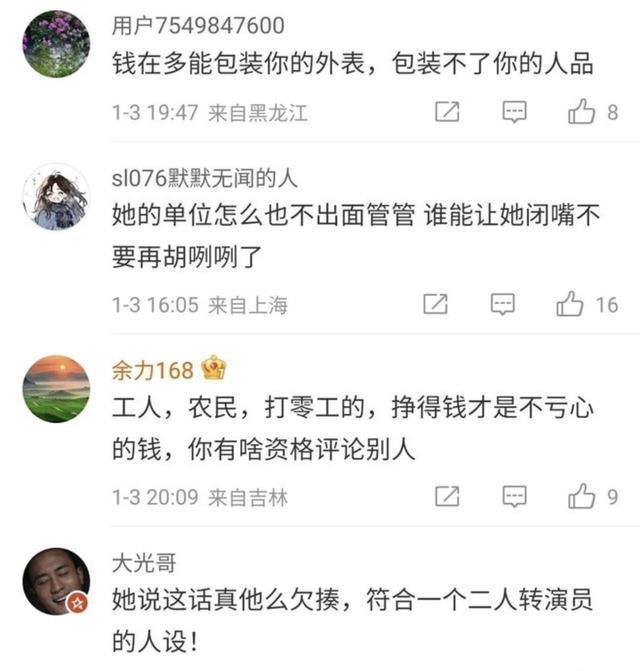The image size is (640, 671).
Task: Reply to 用户7549847600's comment
Action: [514, 113]
